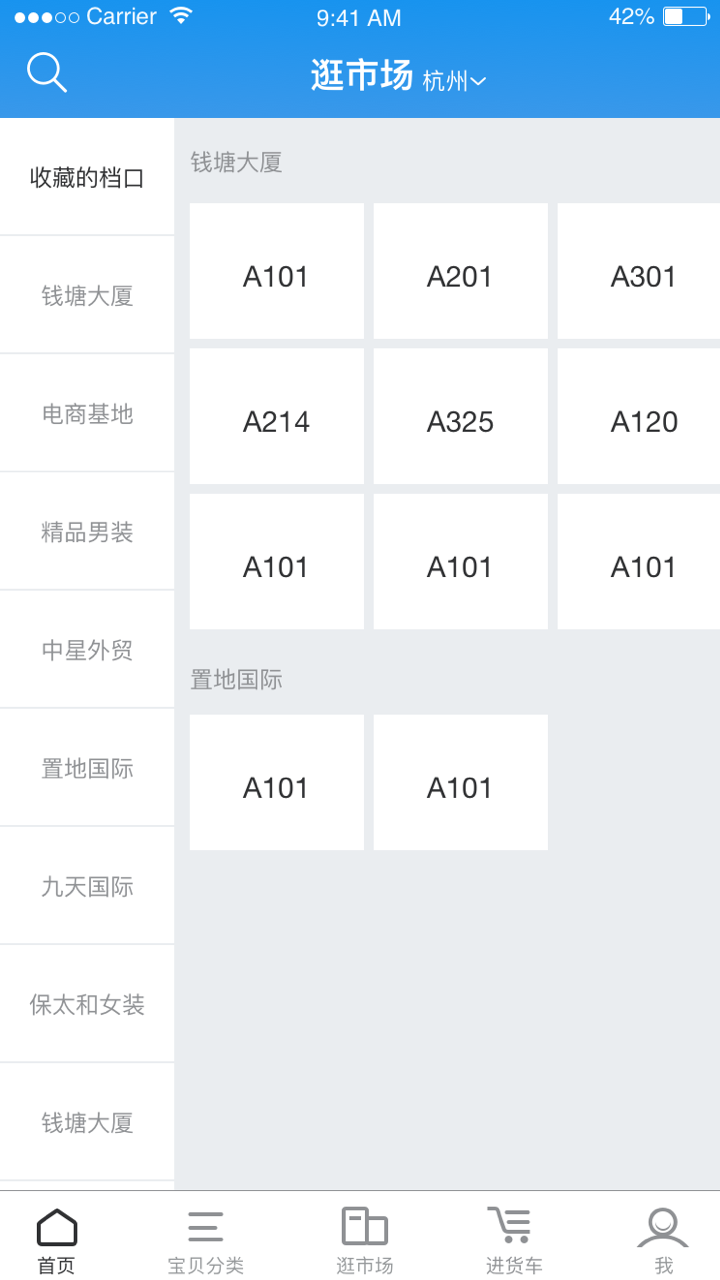Open the 我 profile tab
This screenshot has height=1280, width=720.
click(663, 1238)
